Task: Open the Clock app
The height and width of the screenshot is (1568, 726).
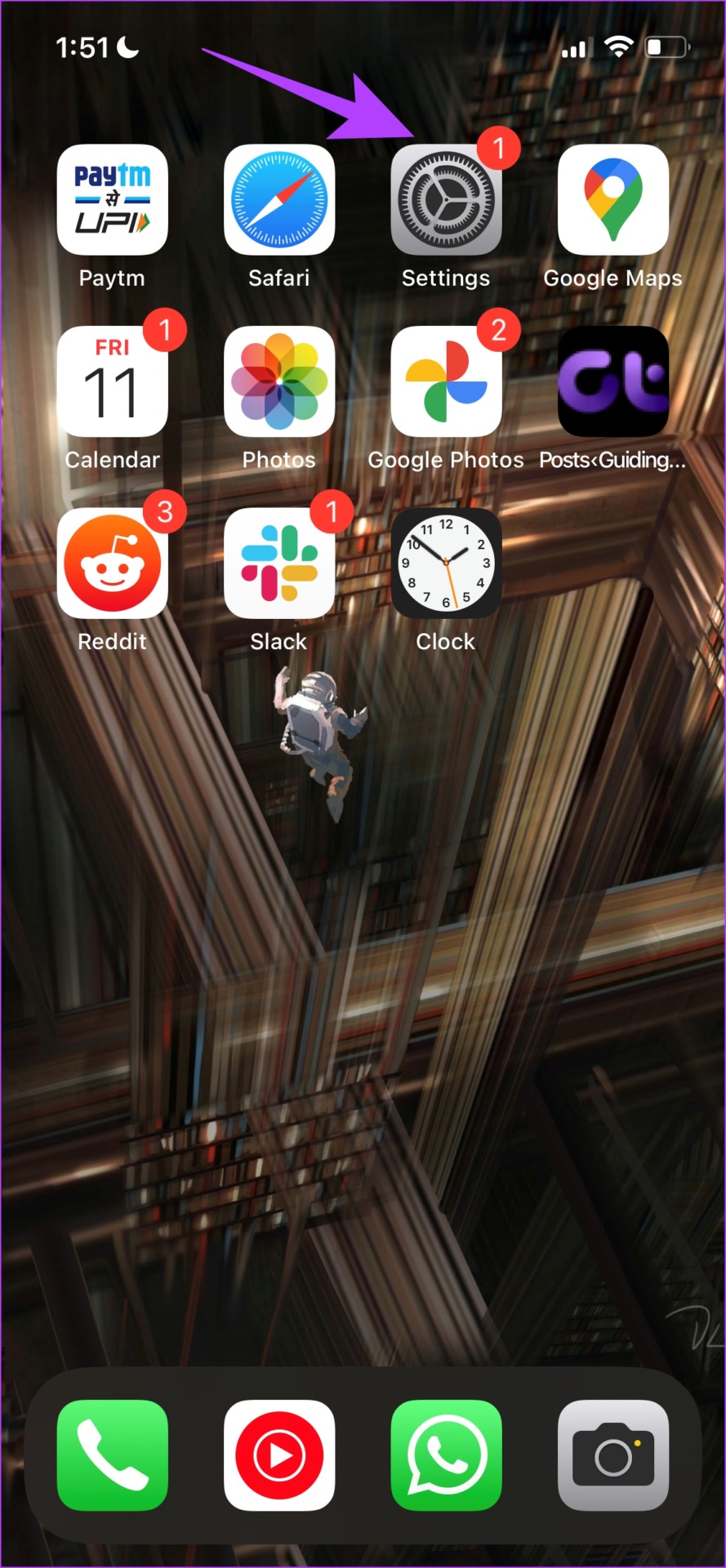Action: click(x=446, y=563)
